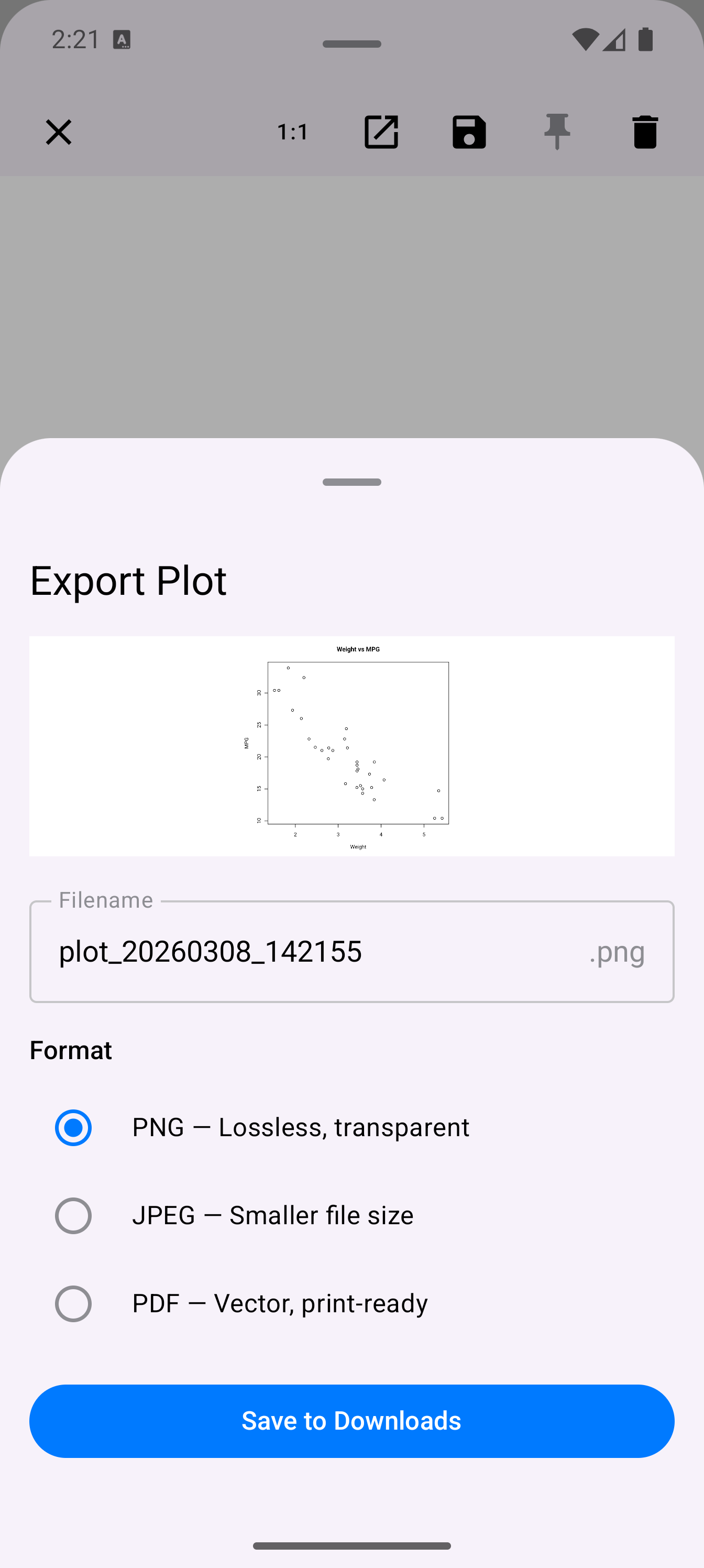The image size is (704, 1568).
Task: Close the plot viewer with X
Action: pos(59,132)
